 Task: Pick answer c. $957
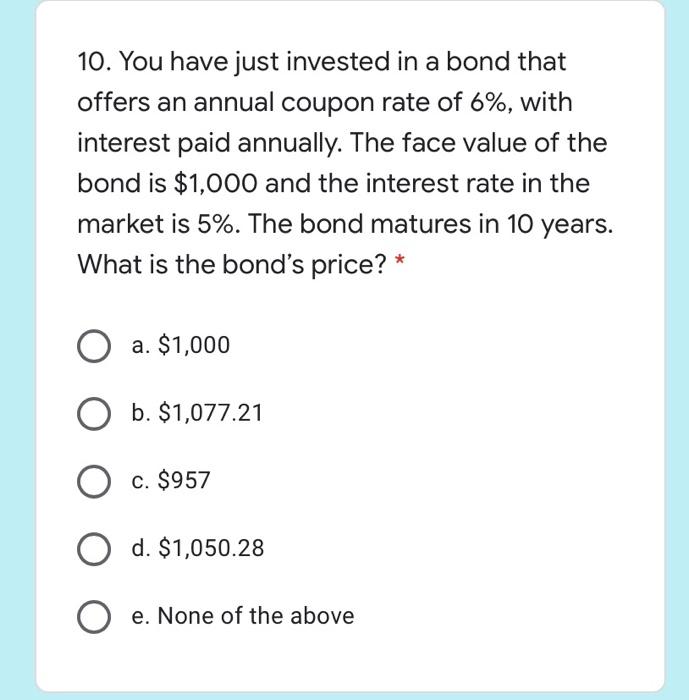pyautogui.click(x=93, y=481)
